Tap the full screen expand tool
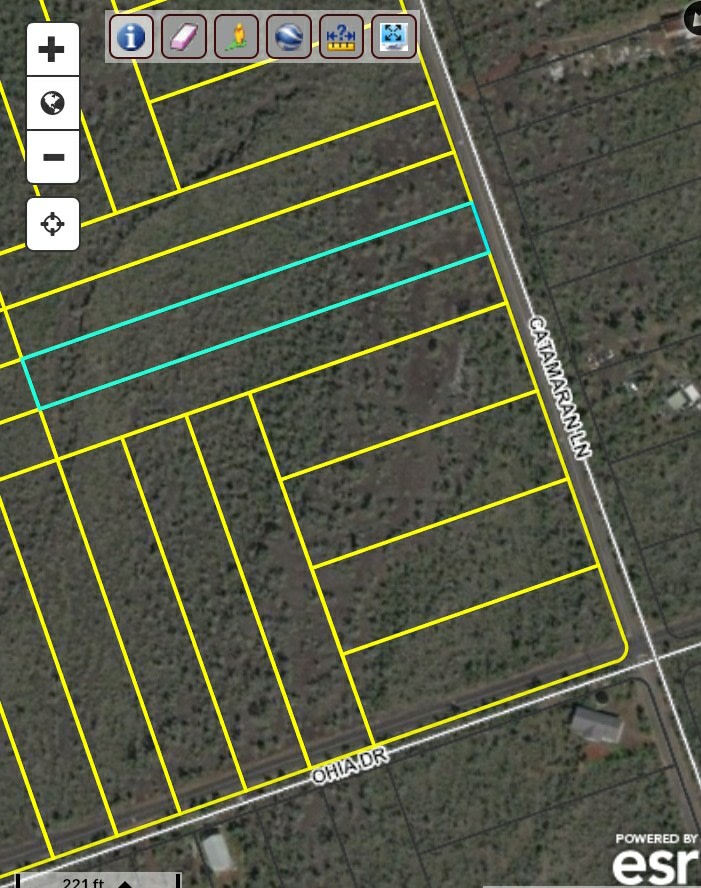The image size is (701, 888). point(394,37)
